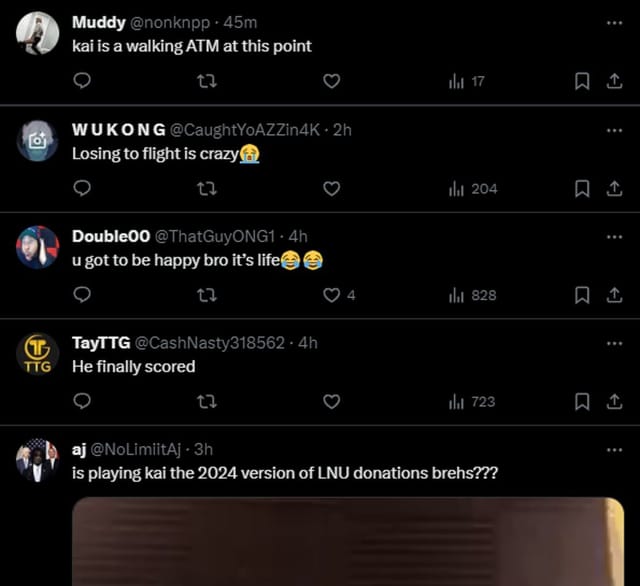The image size is (640, 586).
Task: Open the image in aj's tweet
Action: coord(347,540)
